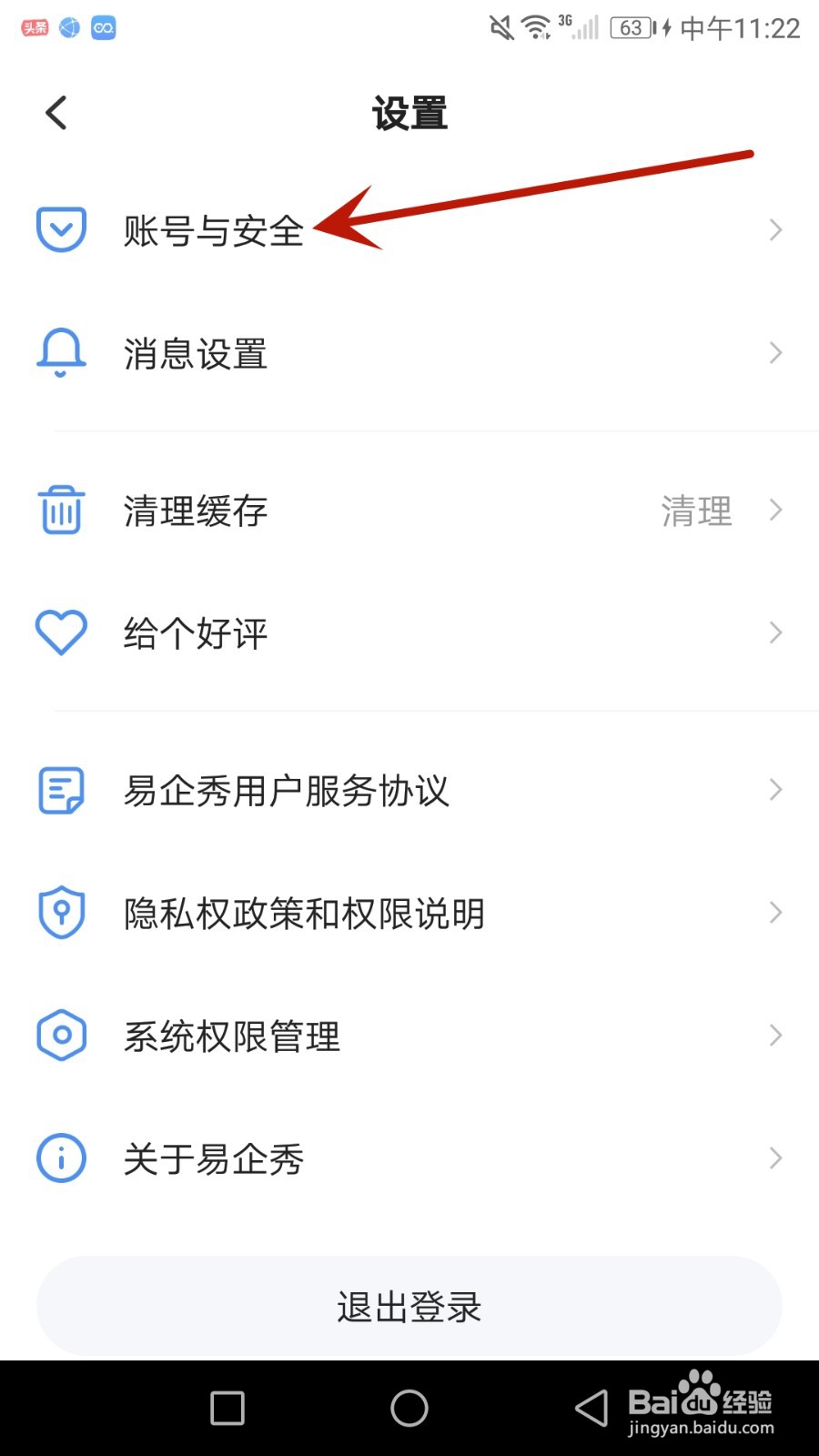Tap 清理缓存 to clear cache
Image resolution: width=819 pixels, height=1456 pixels.
[409, 511]
